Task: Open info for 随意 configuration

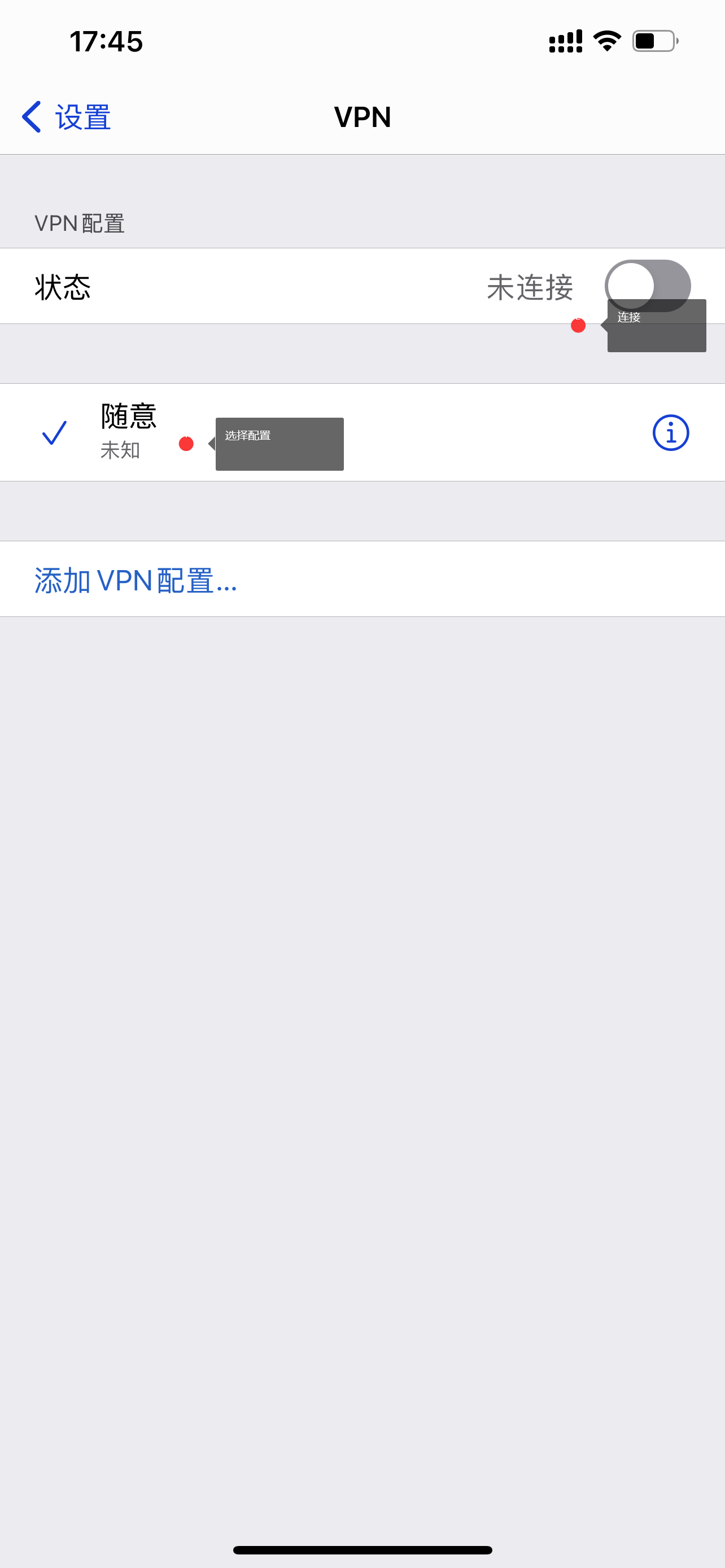Action: (x=670, y=433)
